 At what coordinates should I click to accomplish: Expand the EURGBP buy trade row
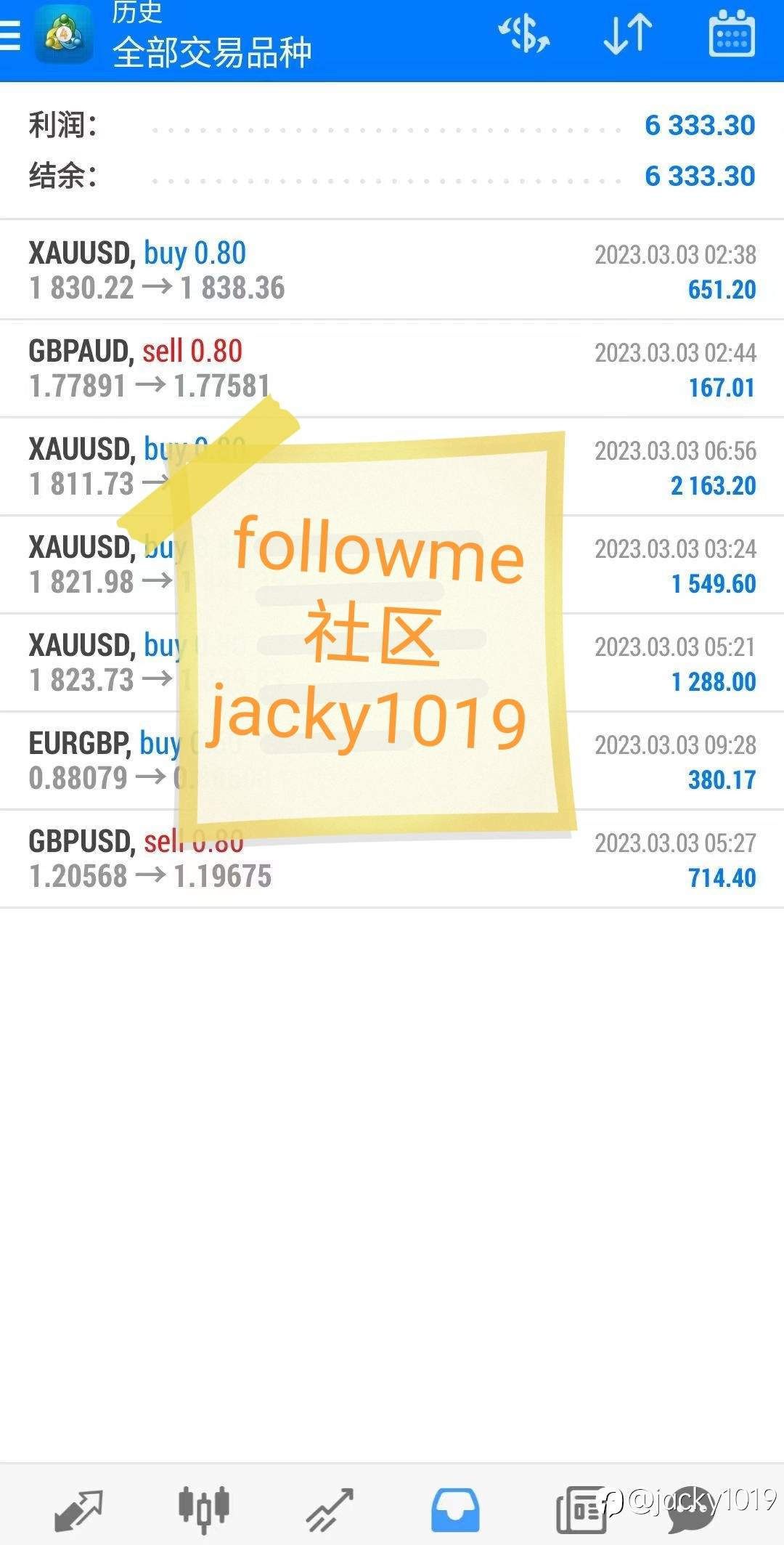click(x=392, y=761)
